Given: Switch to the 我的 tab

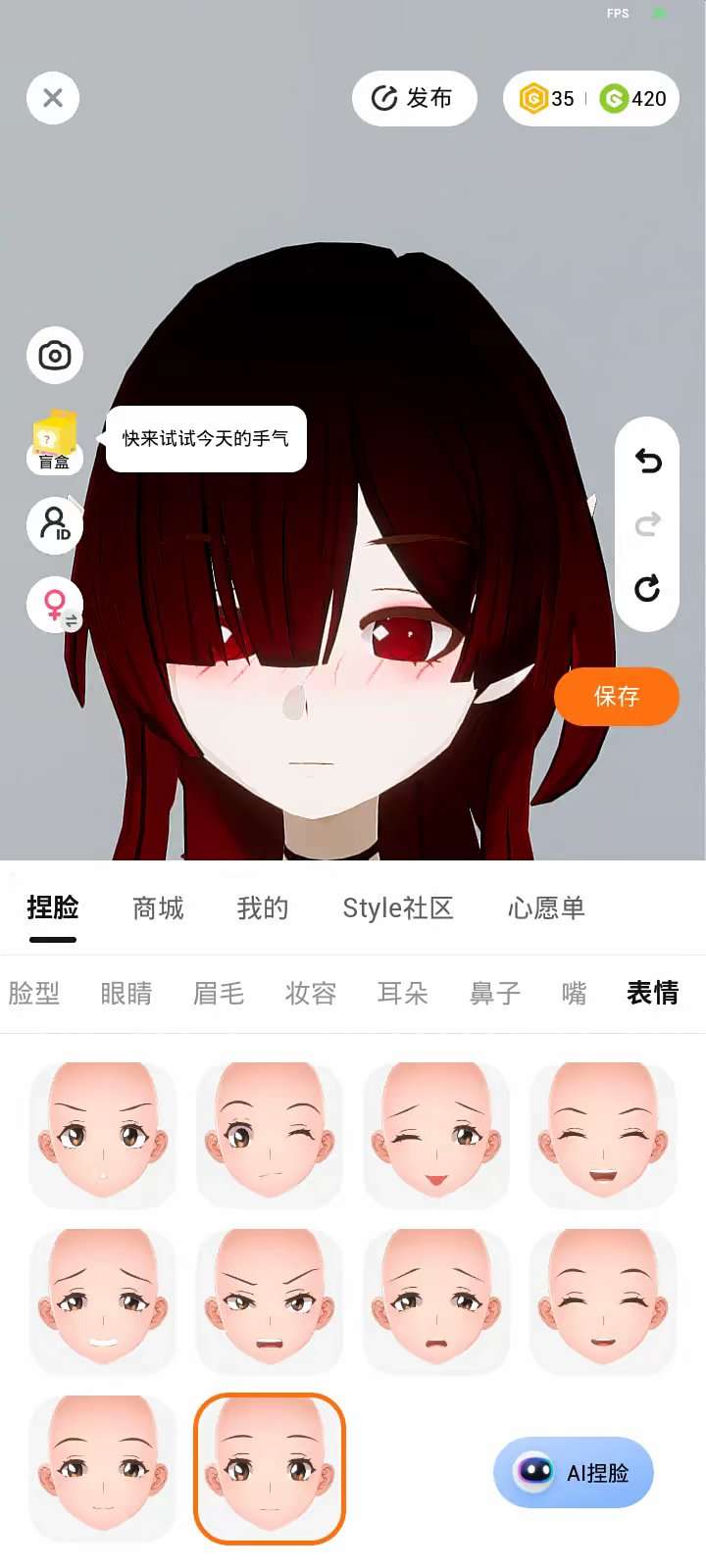Looking at the screenshot, I should click(263, 908).
